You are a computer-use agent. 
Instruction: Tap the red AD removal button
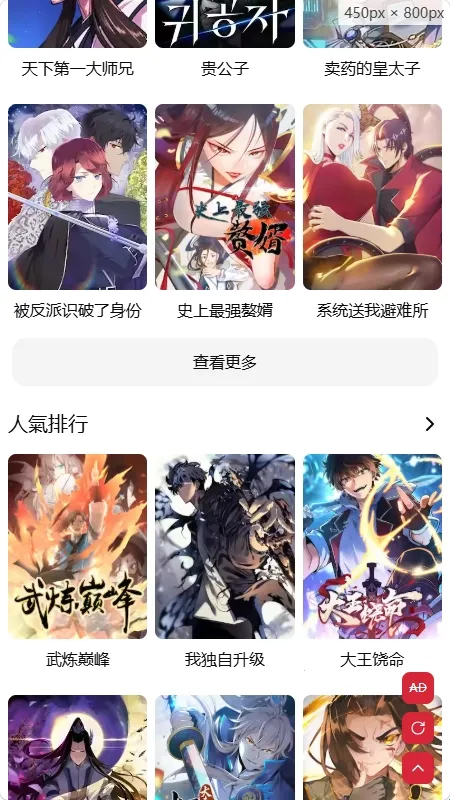tap(418, 688)
